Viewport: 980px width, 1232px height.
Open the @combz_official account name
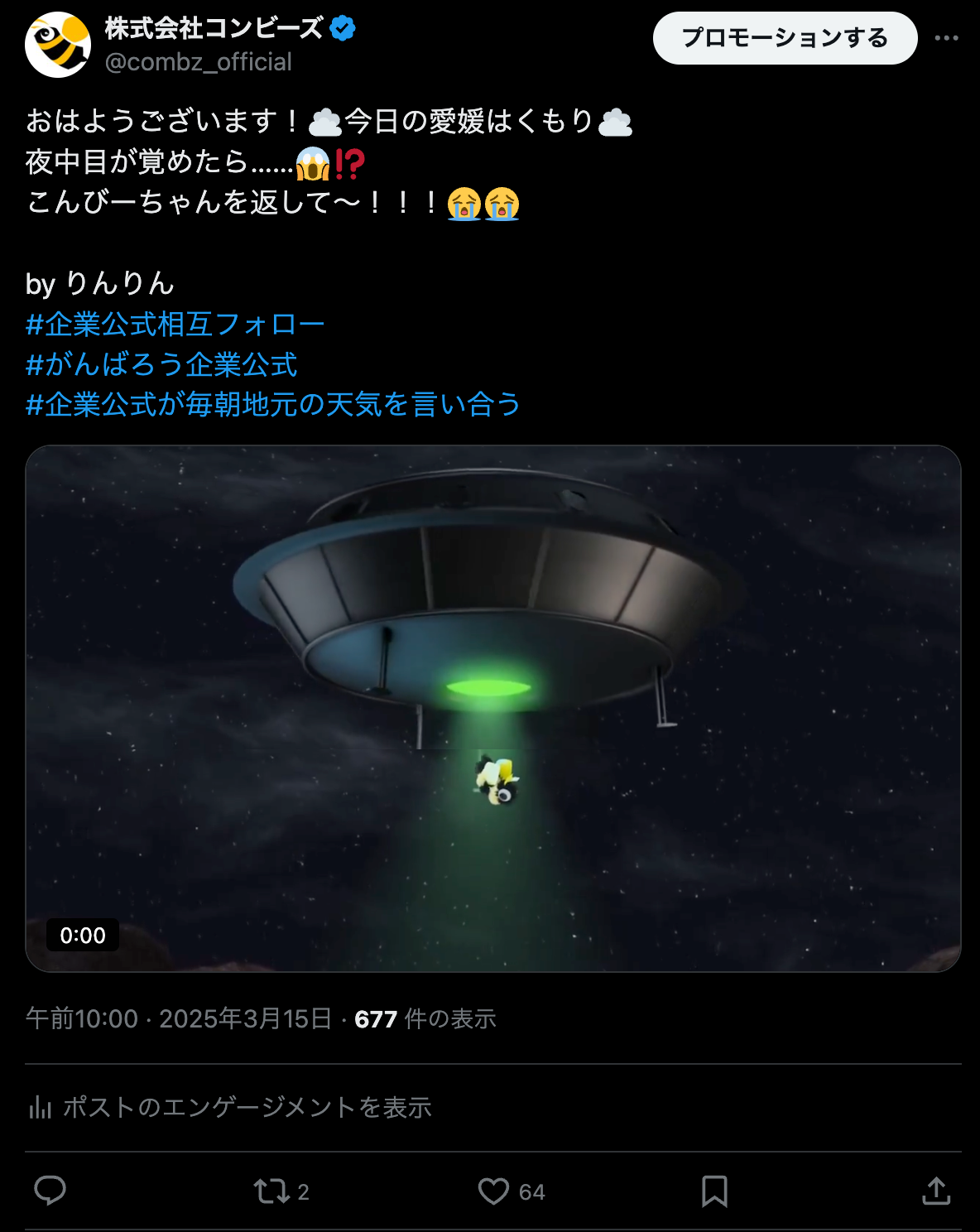tap(199, 62)
